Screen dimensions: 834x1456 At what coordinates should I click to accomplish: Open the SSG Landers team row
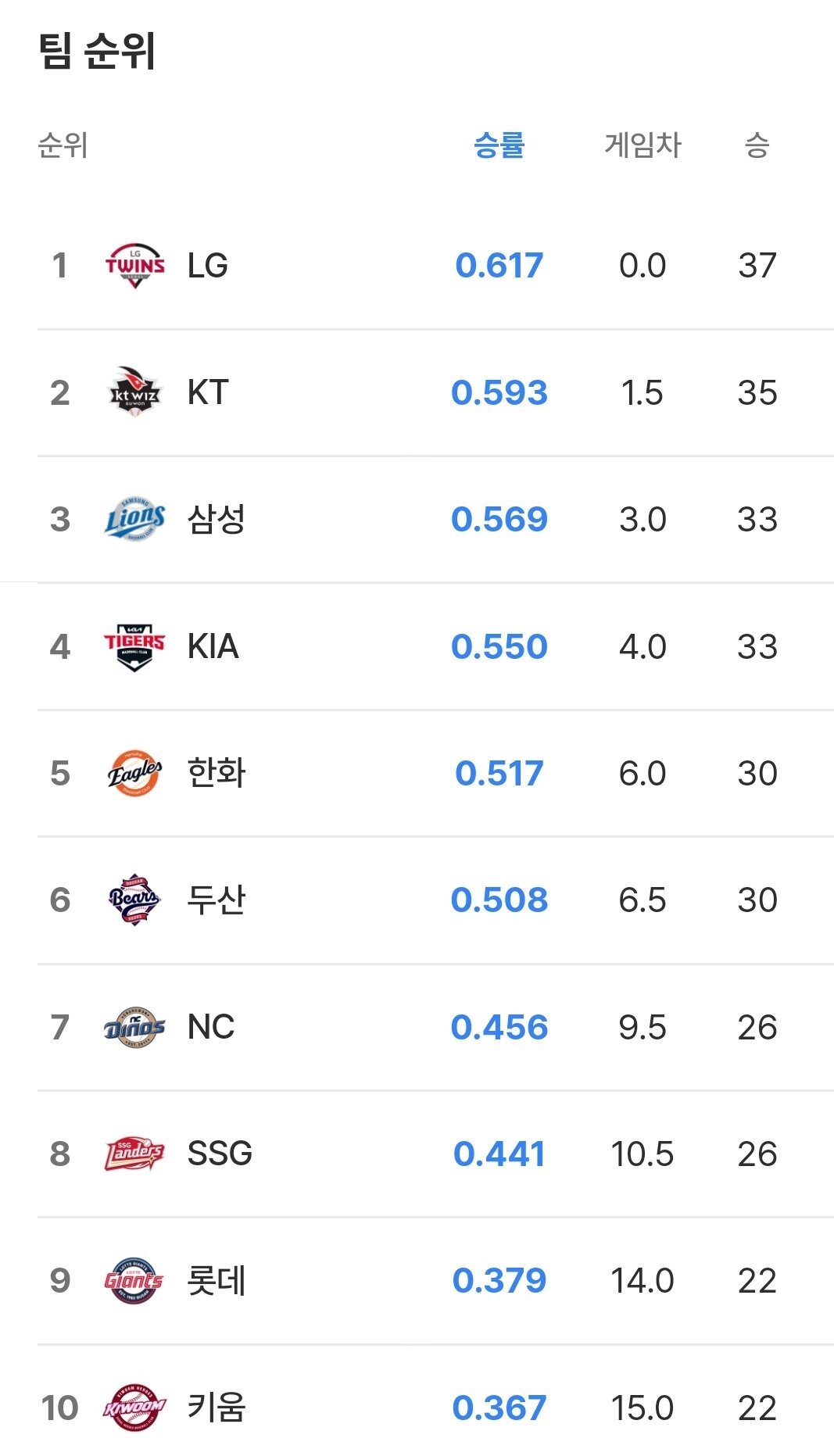(x=435, y=1154)
